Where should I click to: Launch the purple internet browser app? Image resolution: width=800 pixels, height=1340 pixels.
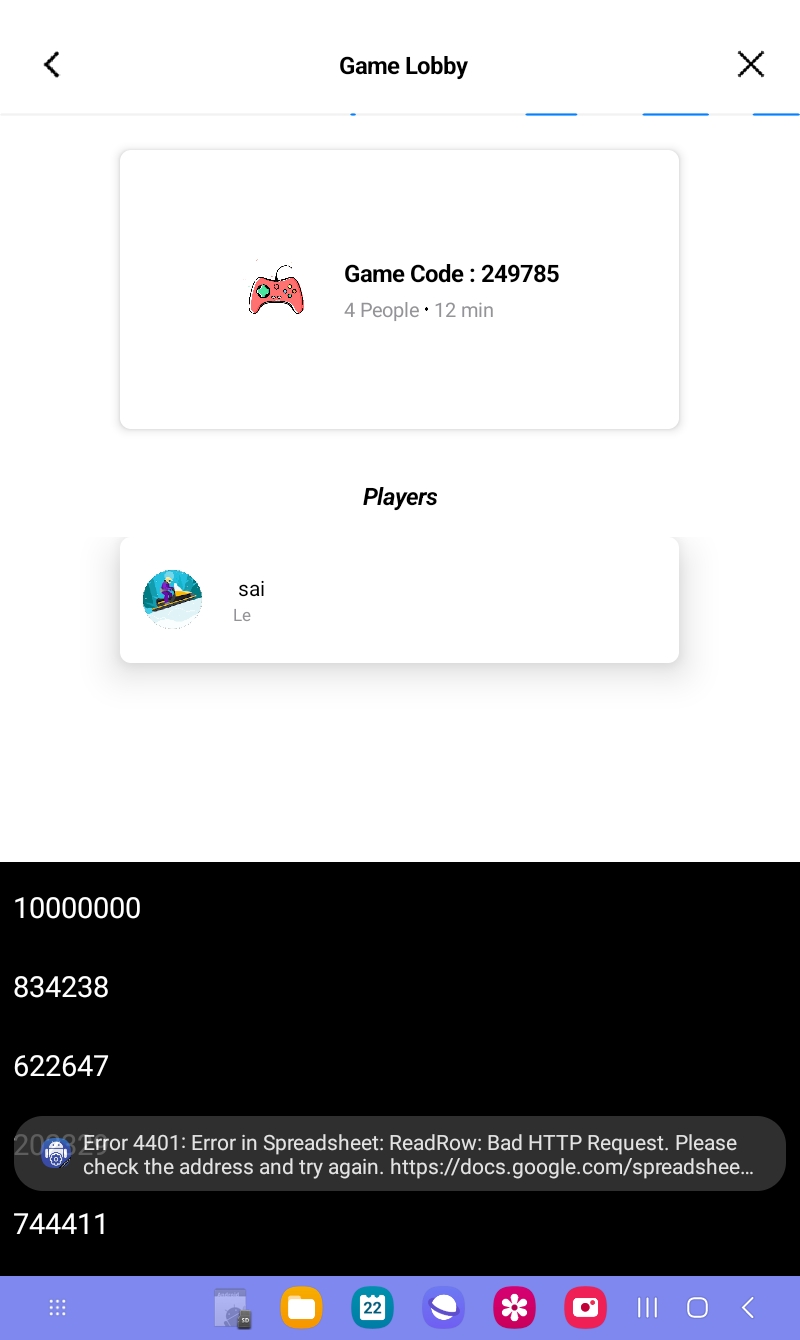pos(443,1307)
